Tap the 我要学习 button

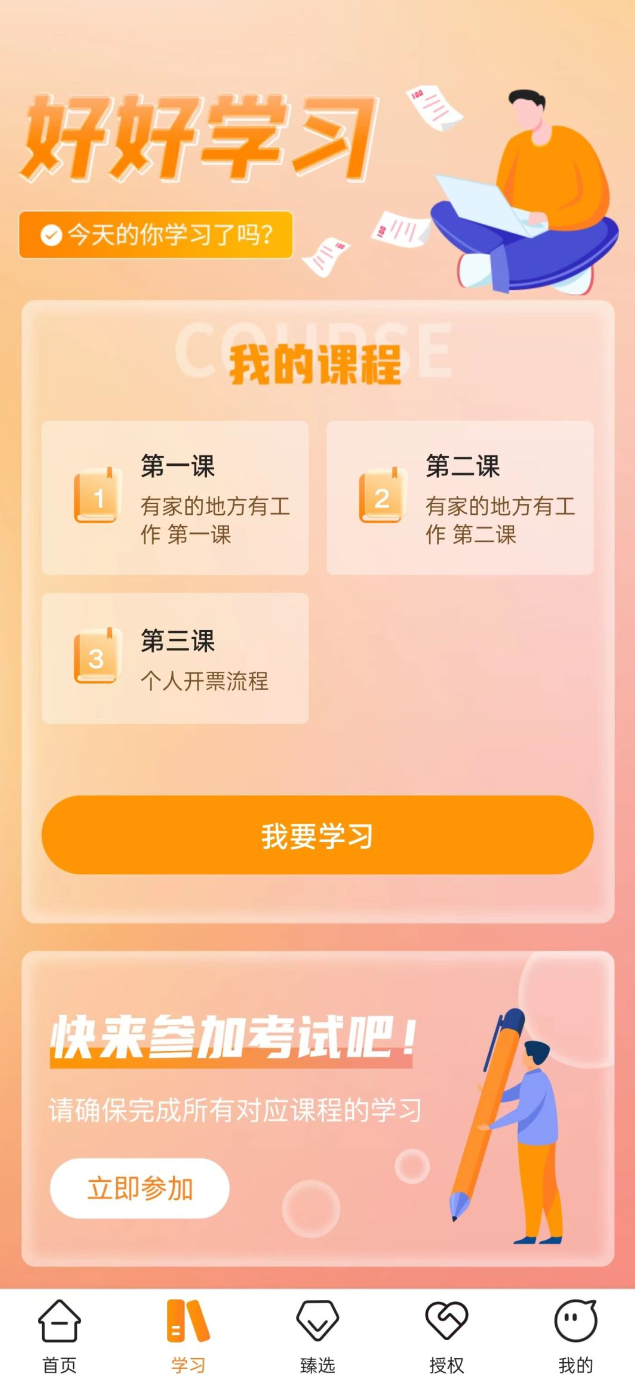tap(317, 835)
